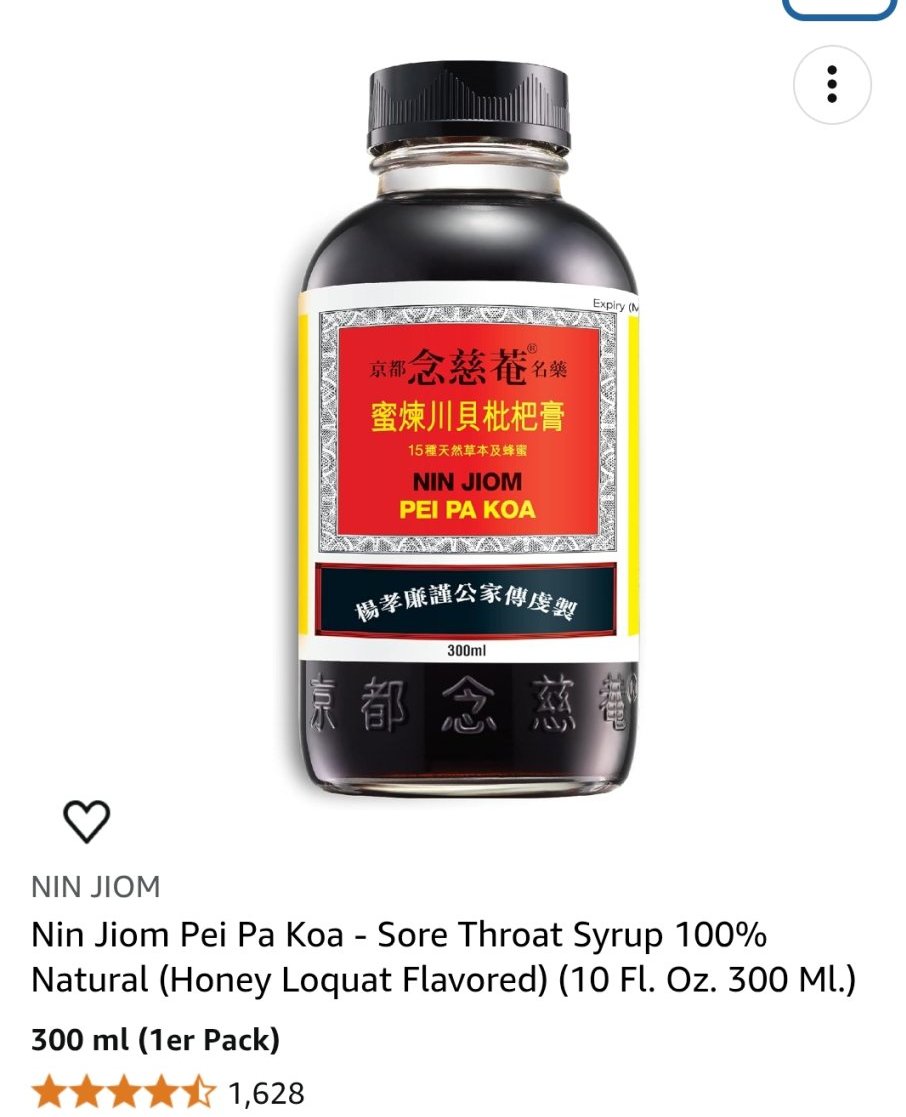Open the NIN JIOM brand link

(96, 887)
